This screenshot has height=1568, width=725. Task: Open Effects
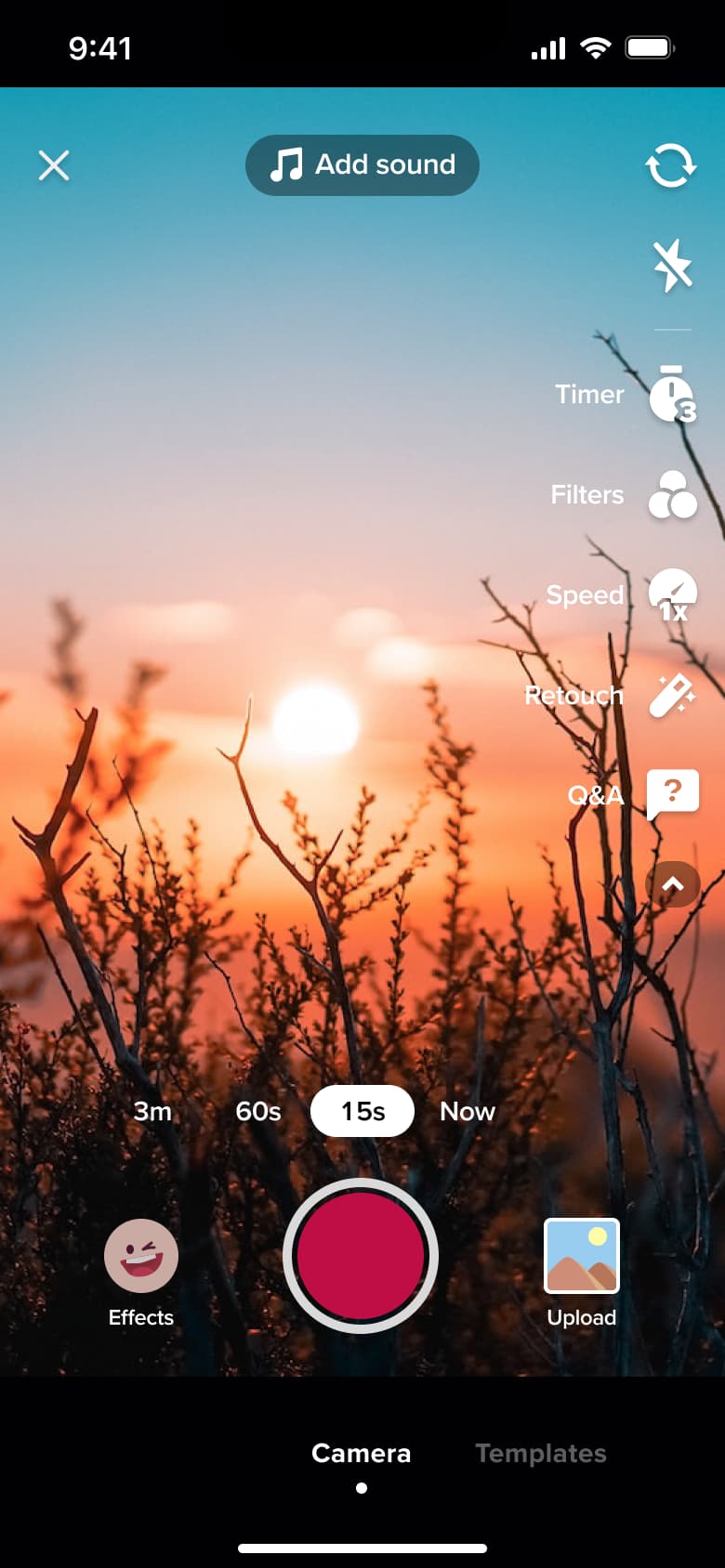pyautogui.click(x=141, y=1273)
